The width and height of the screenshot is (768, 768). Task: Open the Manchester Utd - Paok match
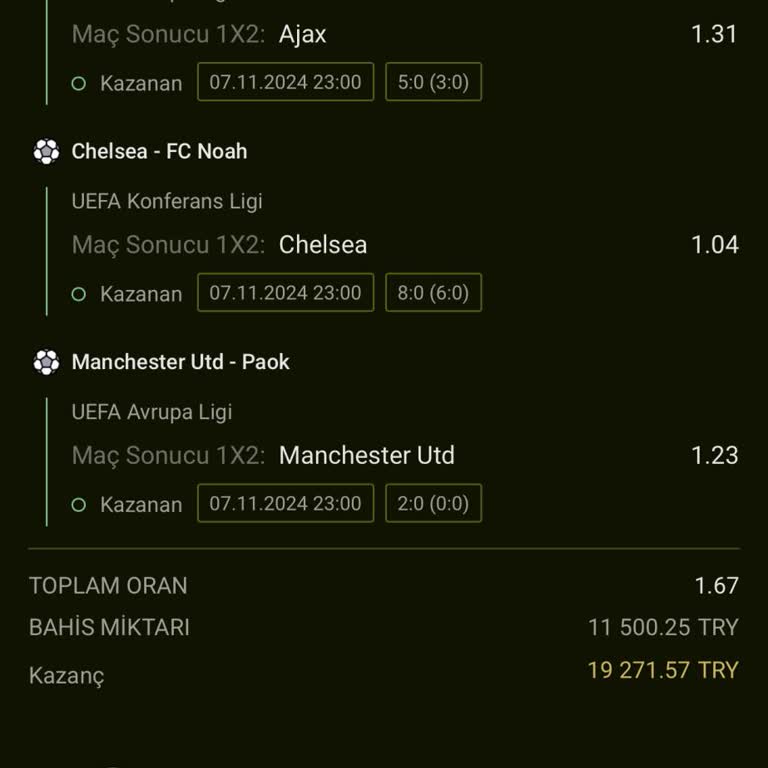[x=180, y=362]
